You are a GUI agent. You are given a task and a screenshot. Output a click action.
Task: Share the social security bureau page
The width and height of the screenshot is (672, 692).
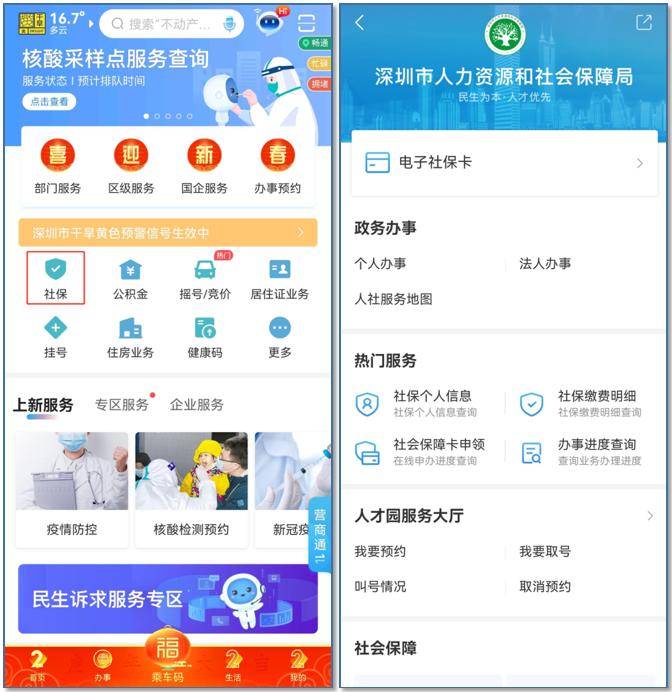point(643,23)
